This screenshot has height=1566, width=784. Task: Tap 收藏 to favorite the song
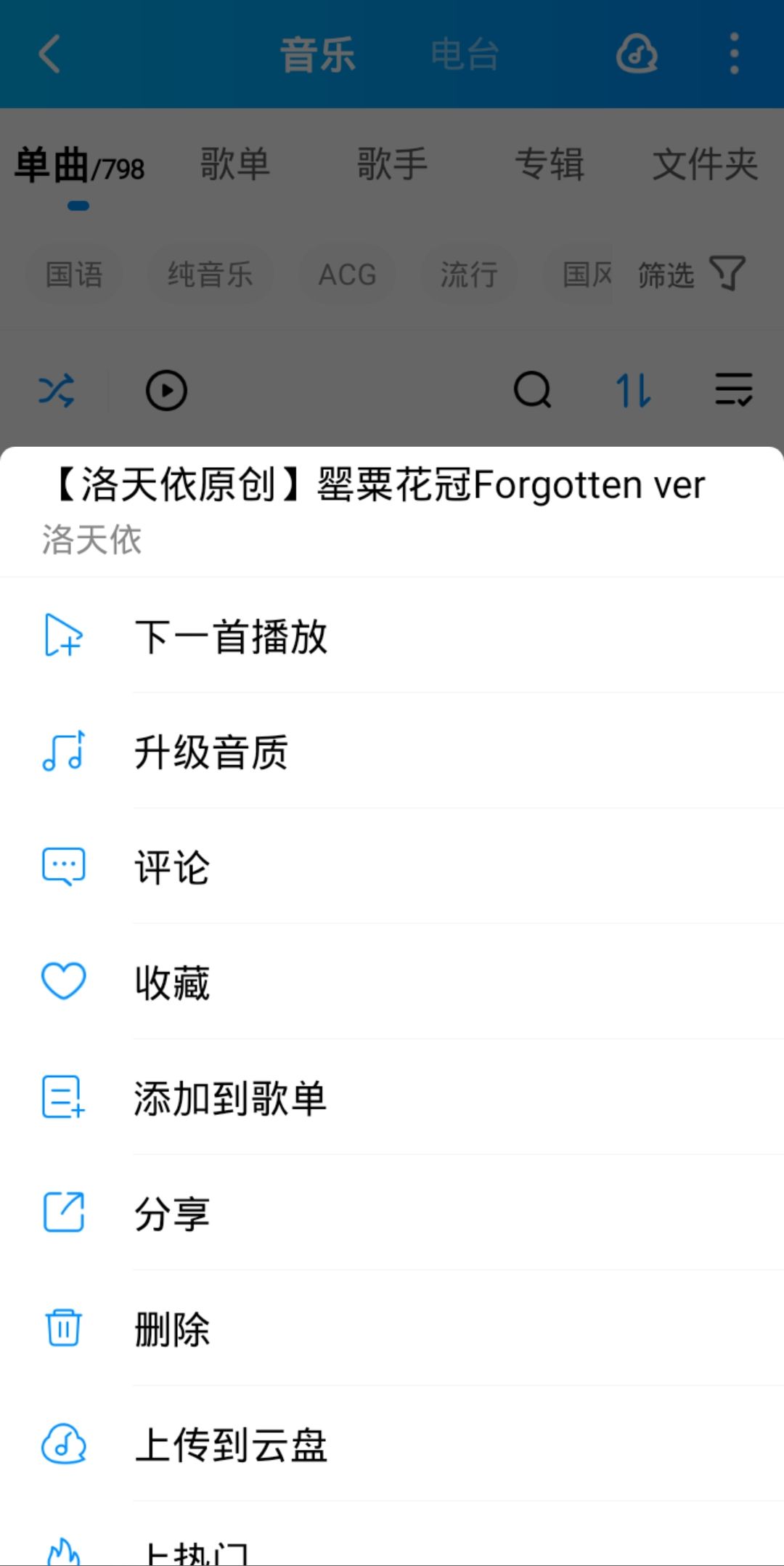[392, 983]
